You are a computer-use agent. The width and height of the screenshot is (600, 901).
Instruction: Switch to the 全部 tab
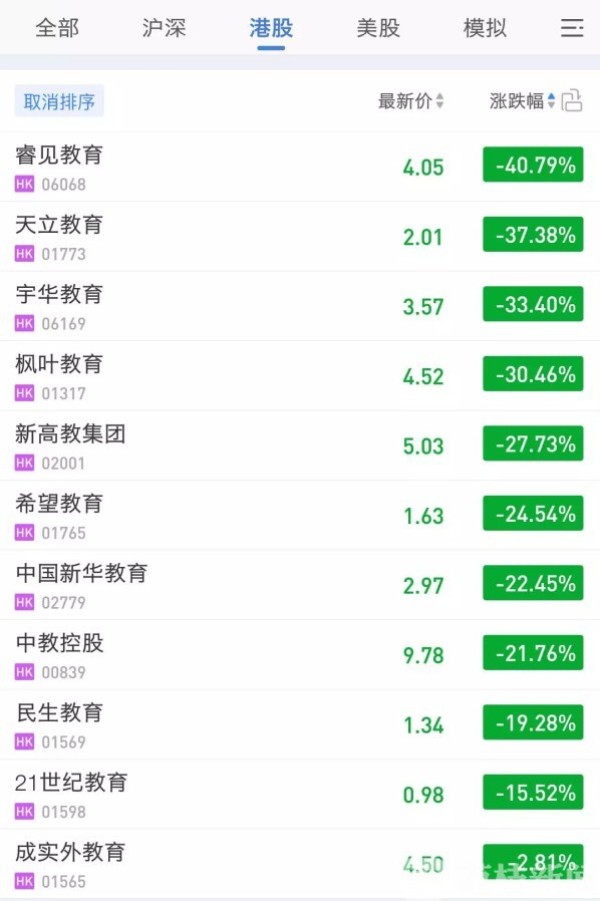57,28
